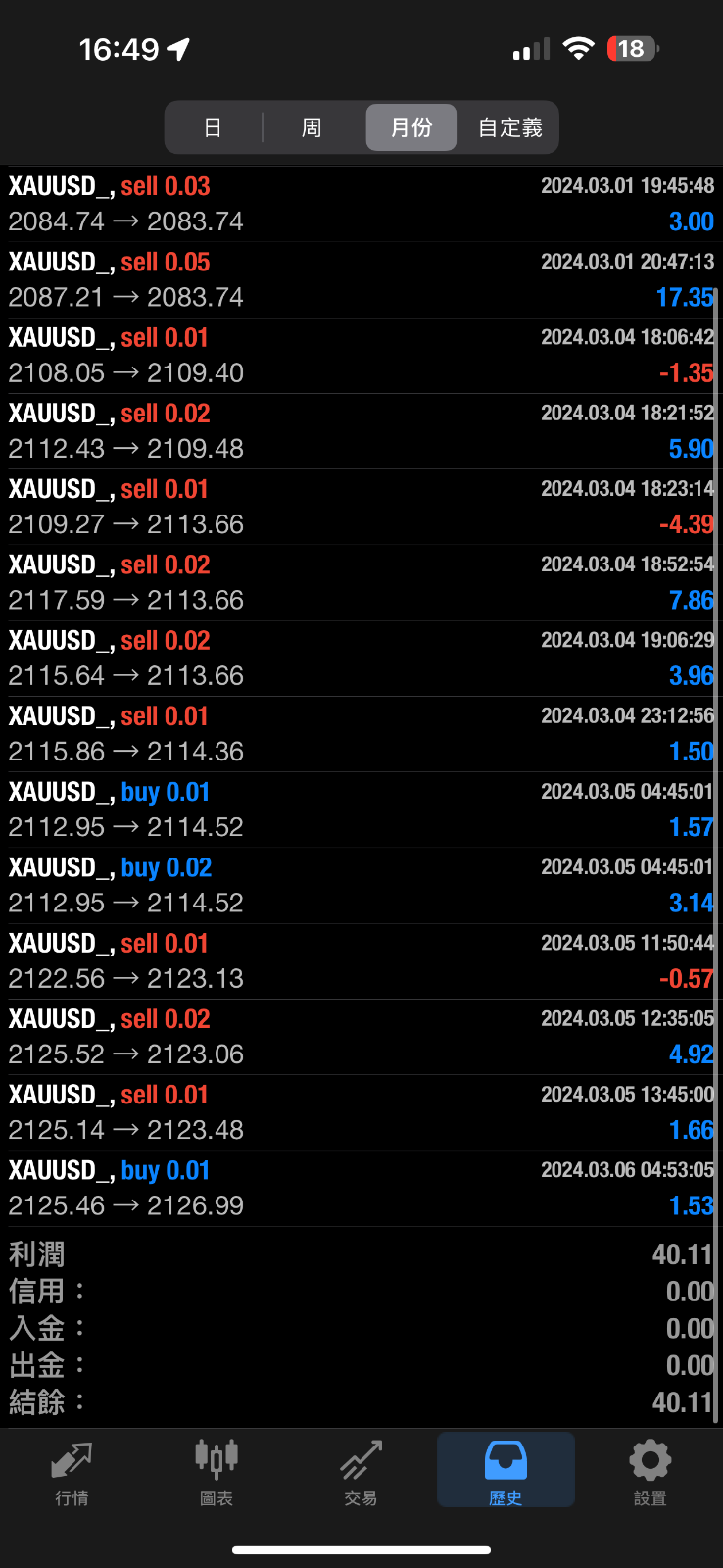
Task: Open buy 0.01 trade dated 2024.03.06
Action: (361, 1188)
